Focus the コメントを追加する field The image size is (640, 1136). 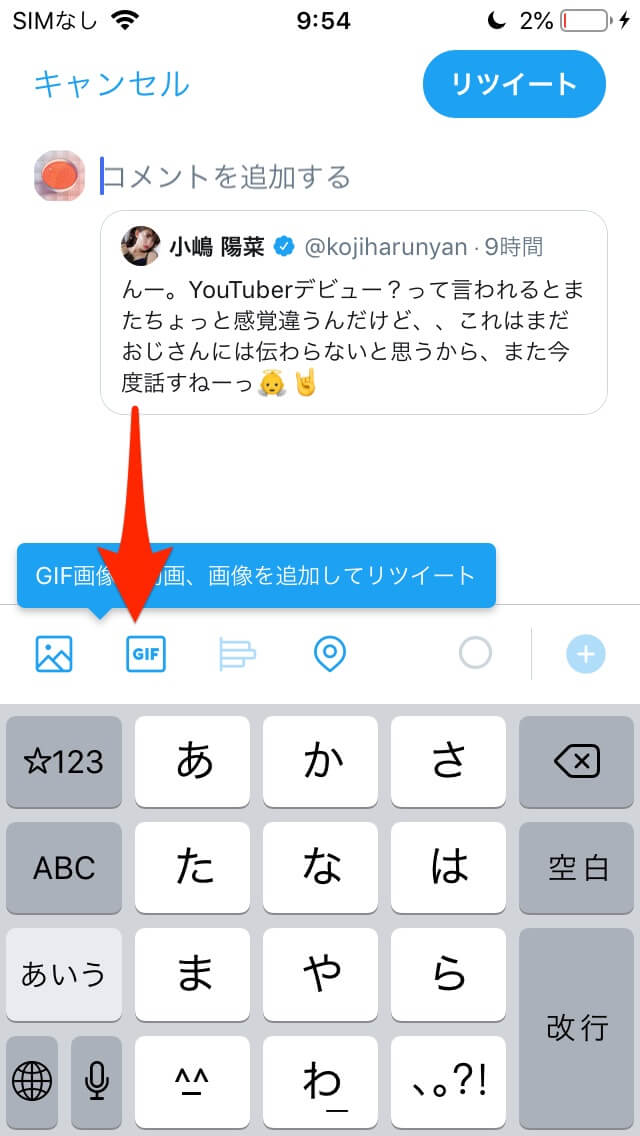(300, 177)
